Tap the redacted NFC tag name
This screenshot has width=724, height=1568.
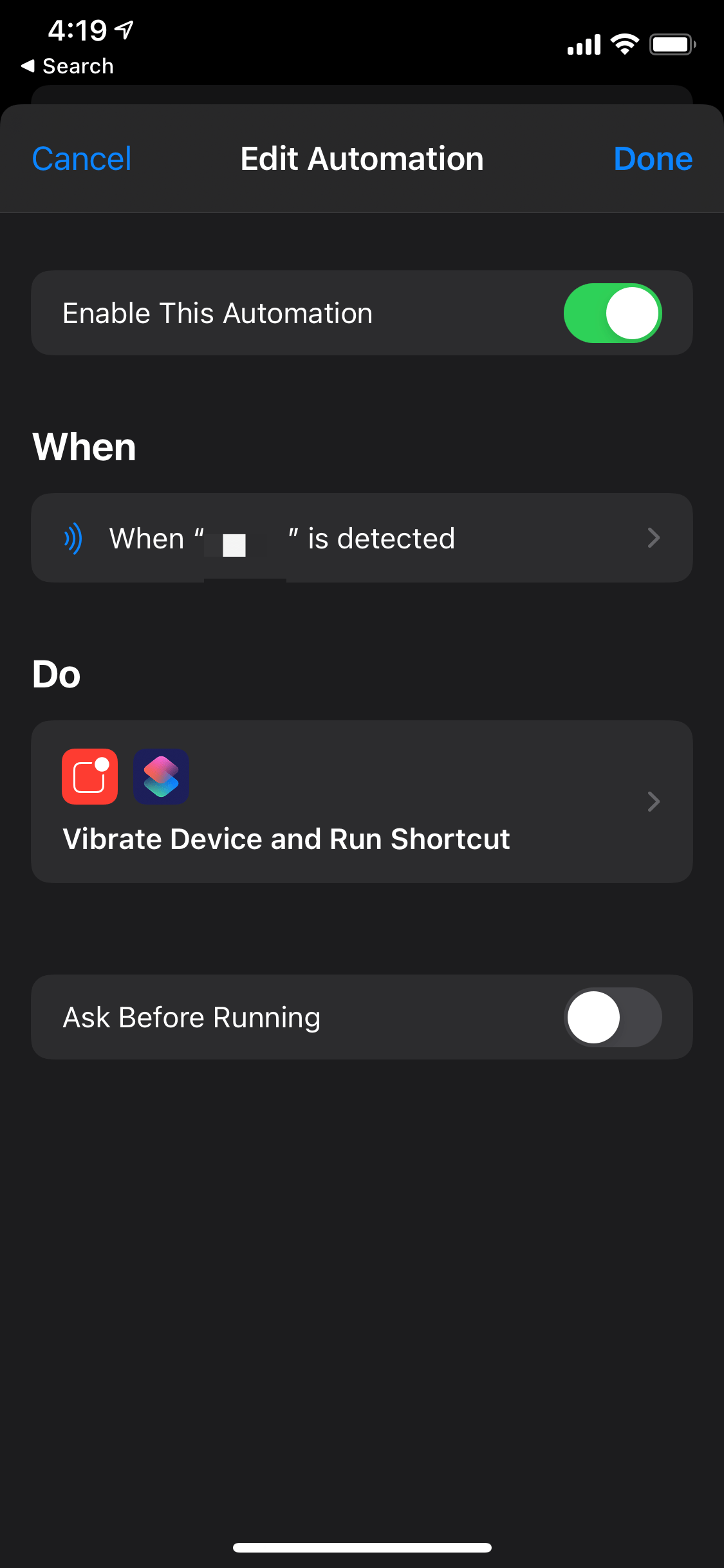(x=235, y=544)
